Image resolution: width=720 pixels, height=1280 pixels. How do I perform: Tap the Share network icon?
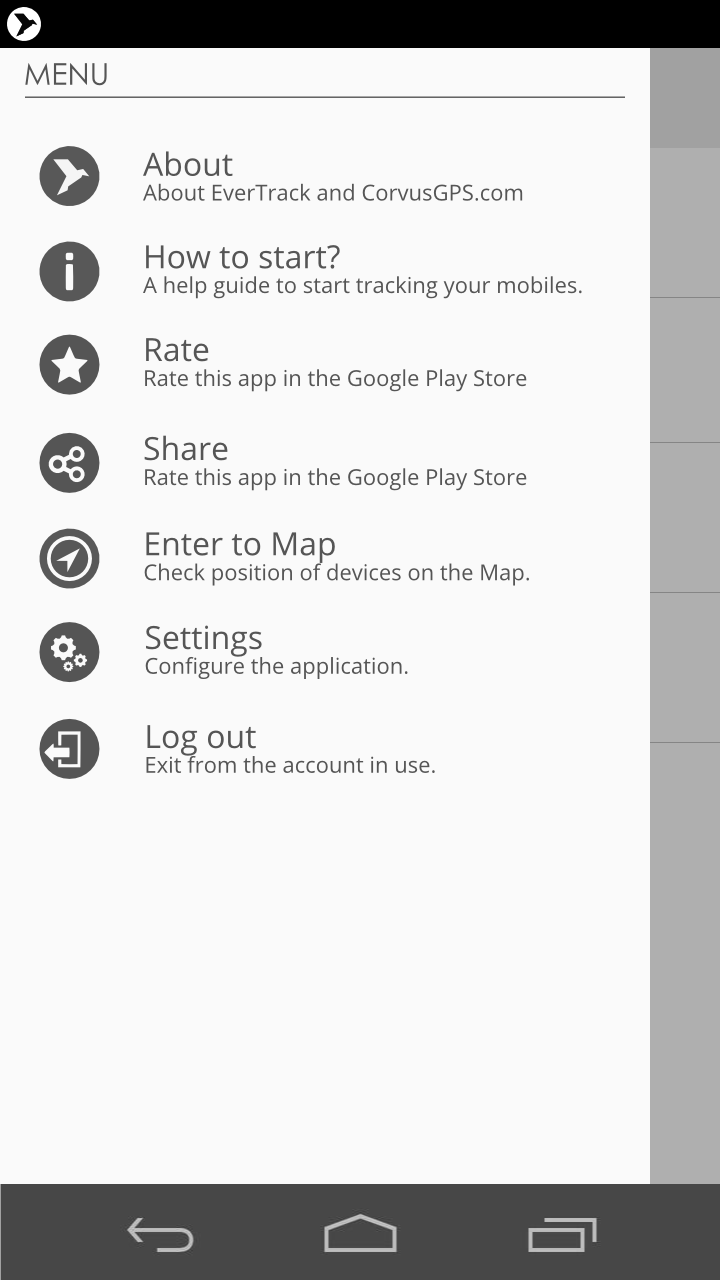click(x=68, y=462)
